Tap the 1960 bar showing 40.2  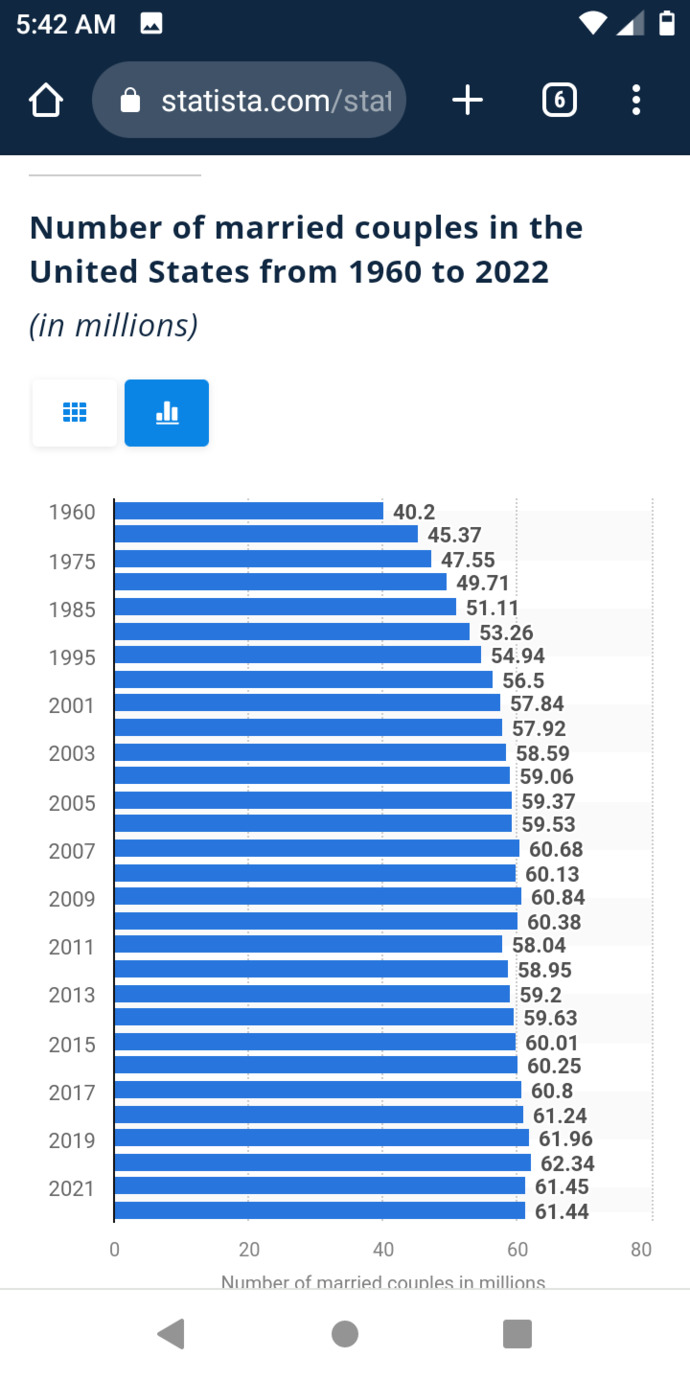(249, 511)
